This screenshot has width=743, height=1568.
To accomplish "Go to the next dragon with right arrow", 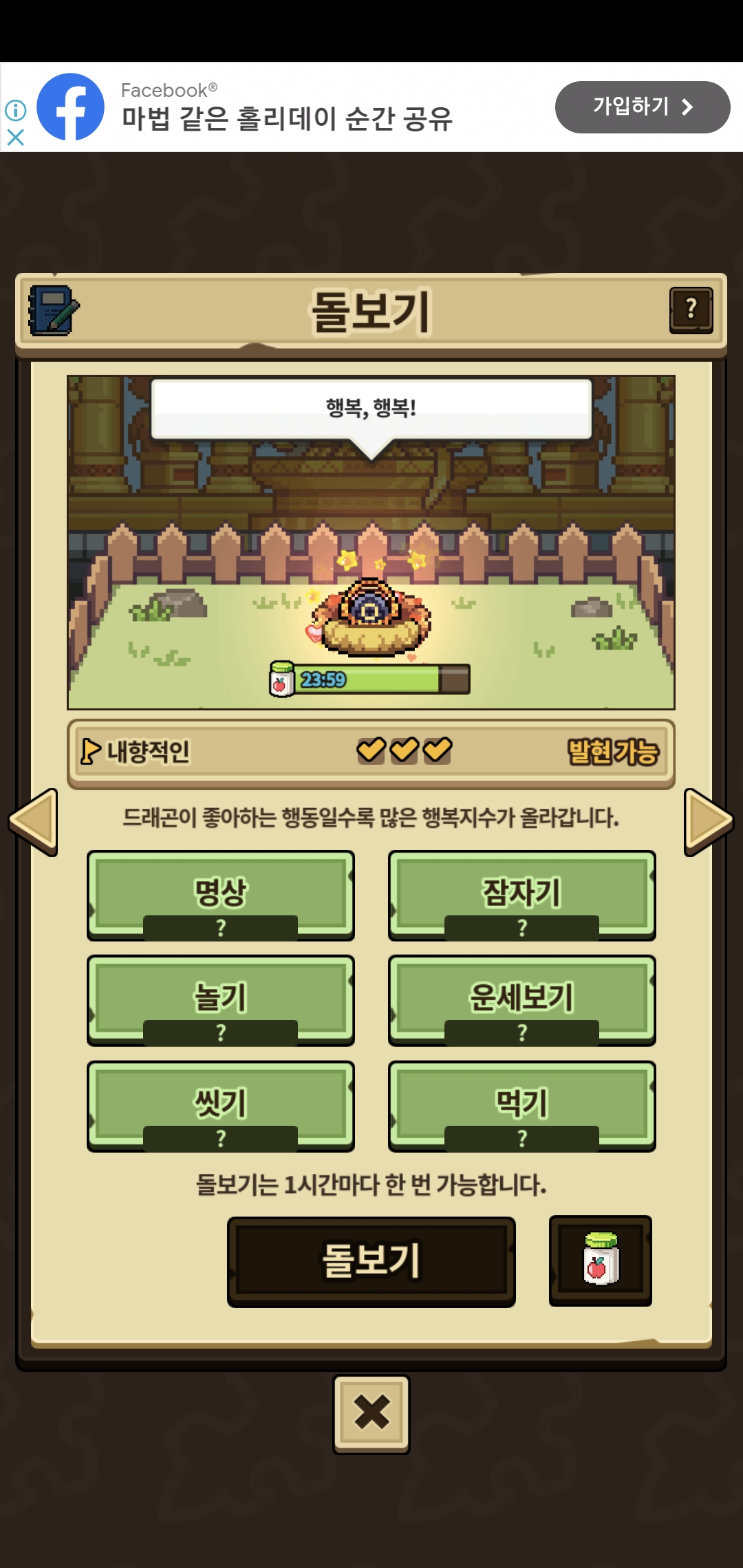I will [709, 822].
